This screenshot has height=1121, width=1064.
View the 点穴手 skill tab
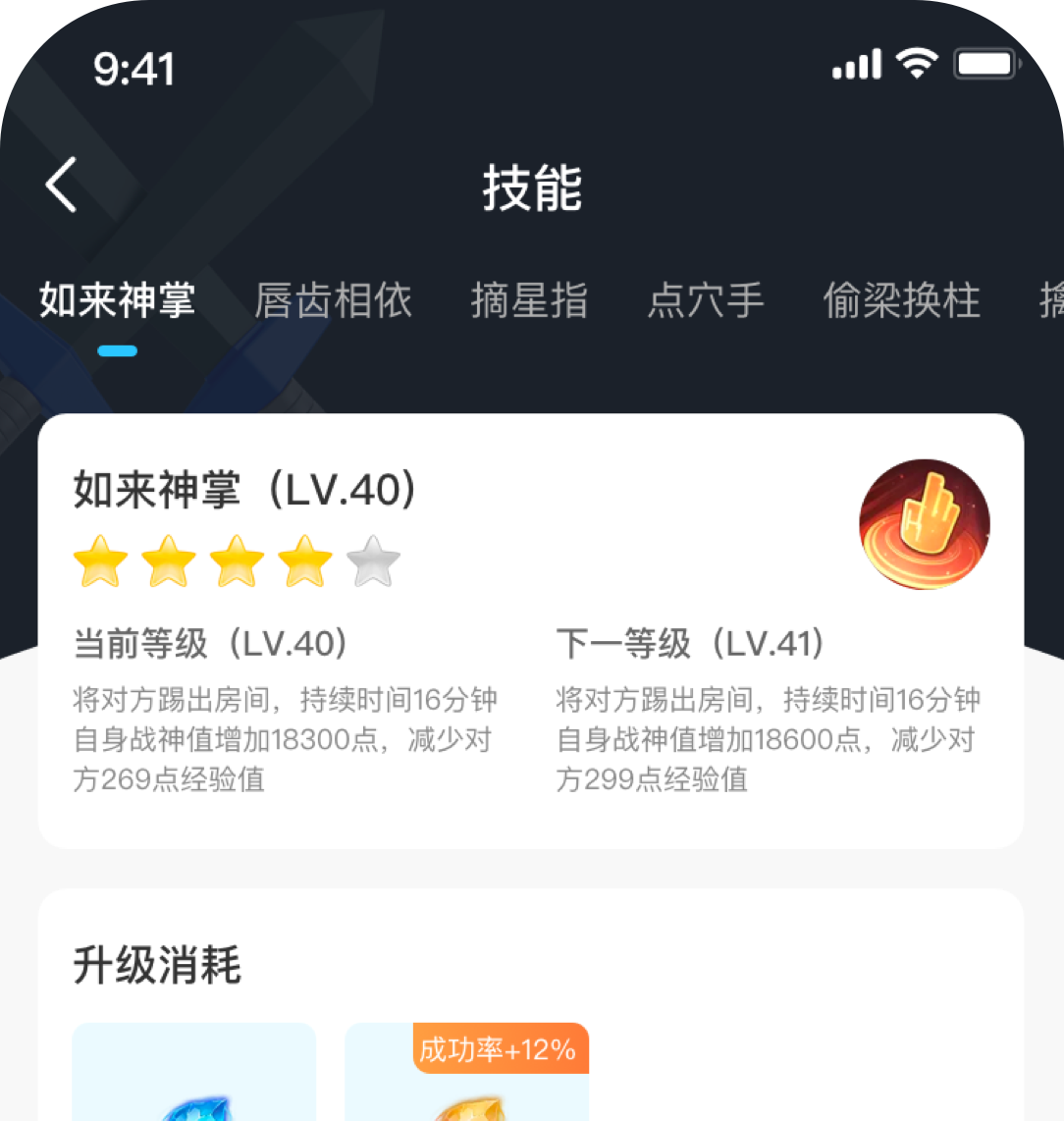[706, 300]
